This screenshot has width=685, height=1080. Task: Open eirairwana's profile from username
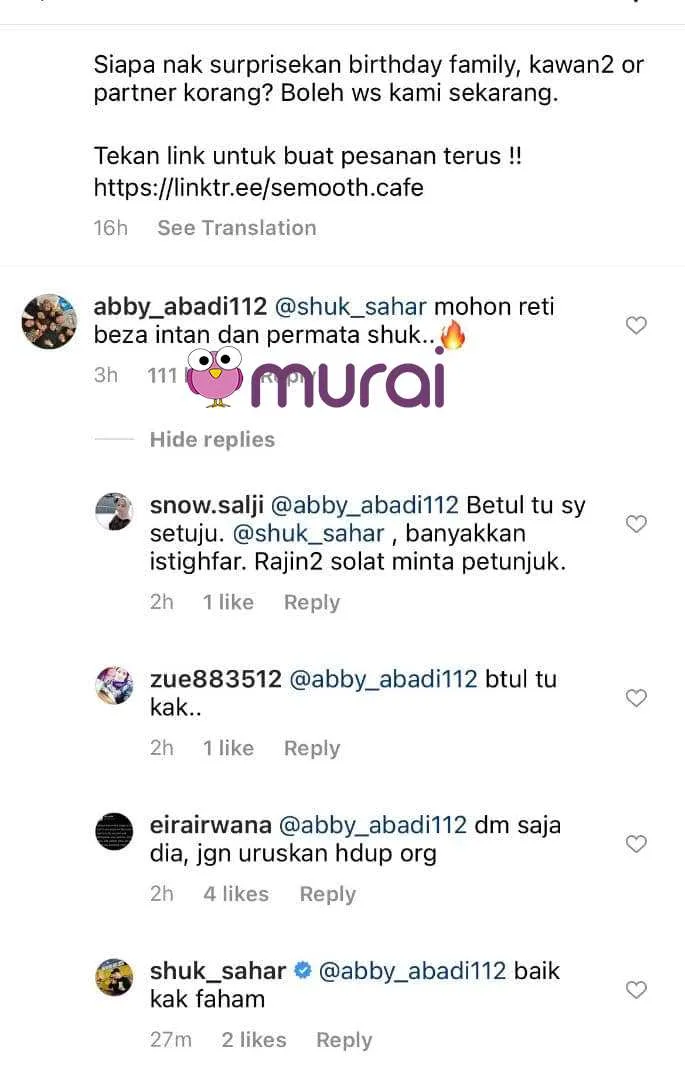(210, 826)
